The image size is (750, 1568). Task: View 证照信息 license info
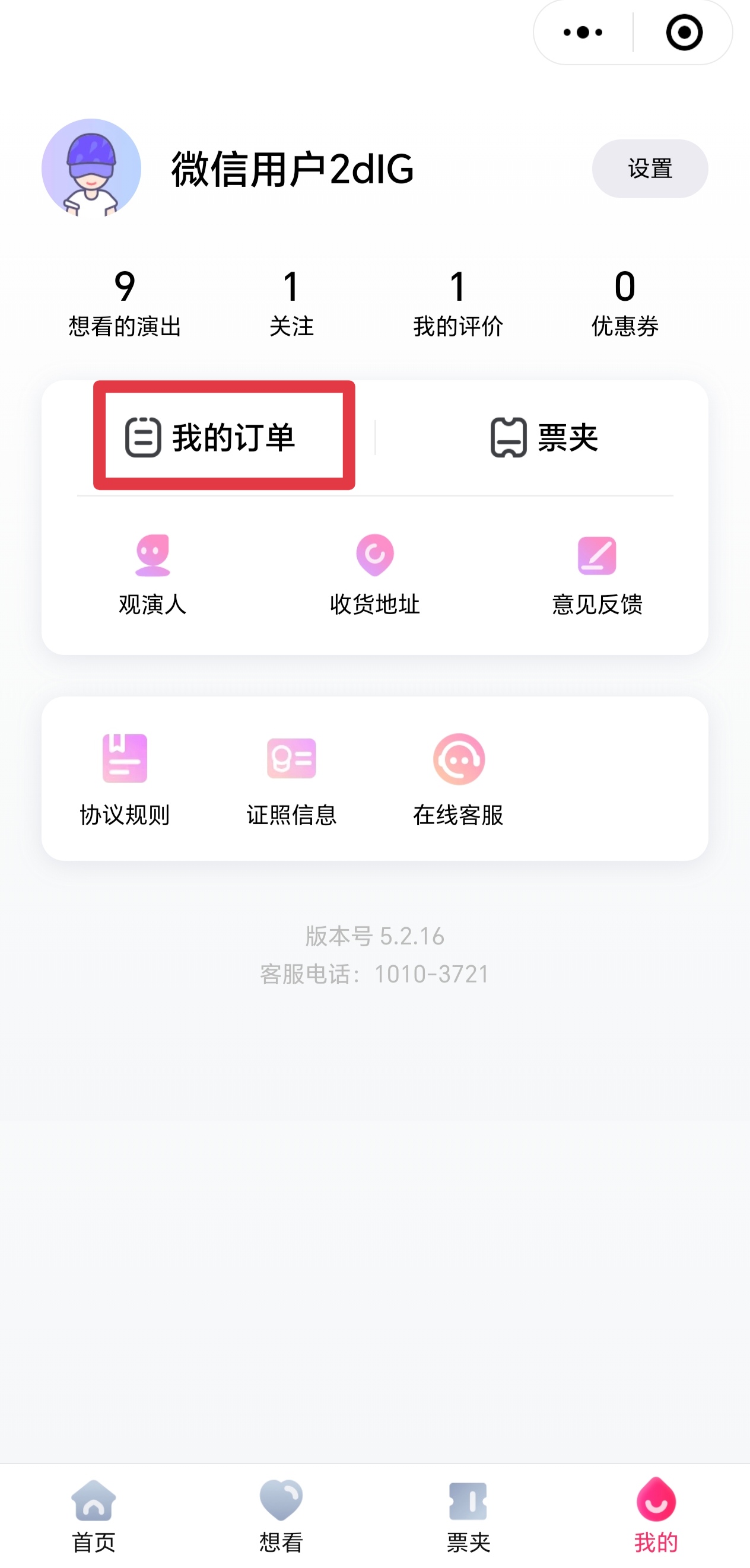click(x=291, y=780)
